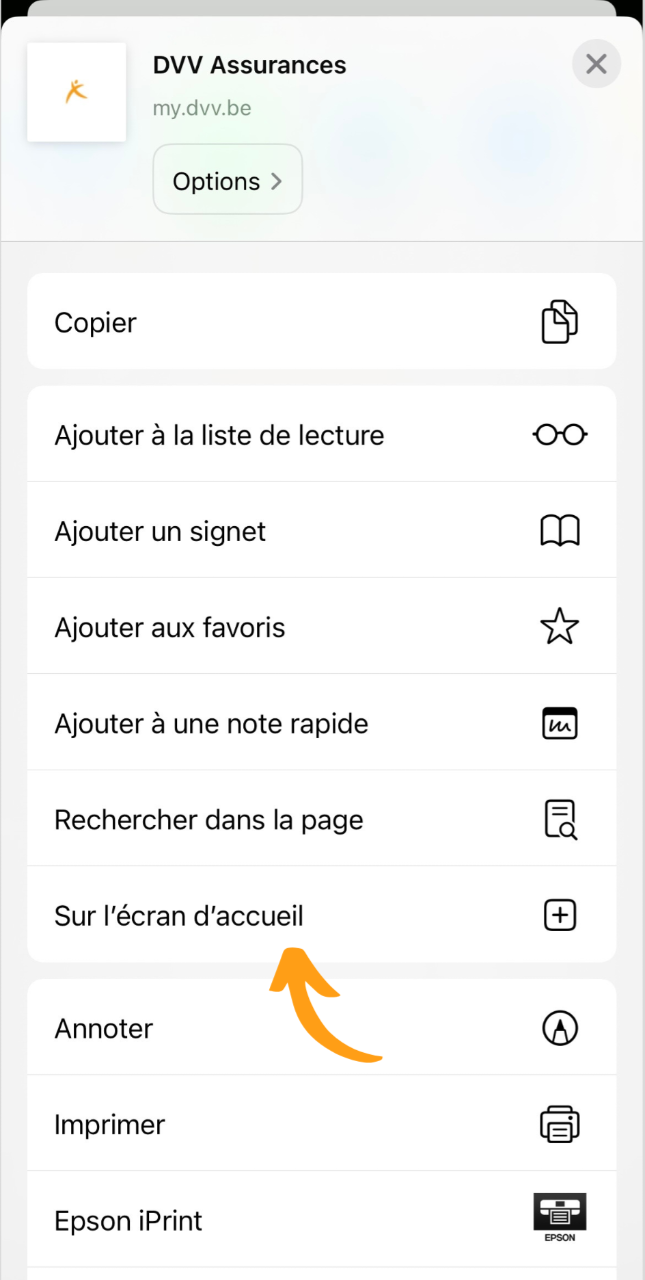Tap Ajouter un signet
645x1280 pixels.
pos(321,531)
